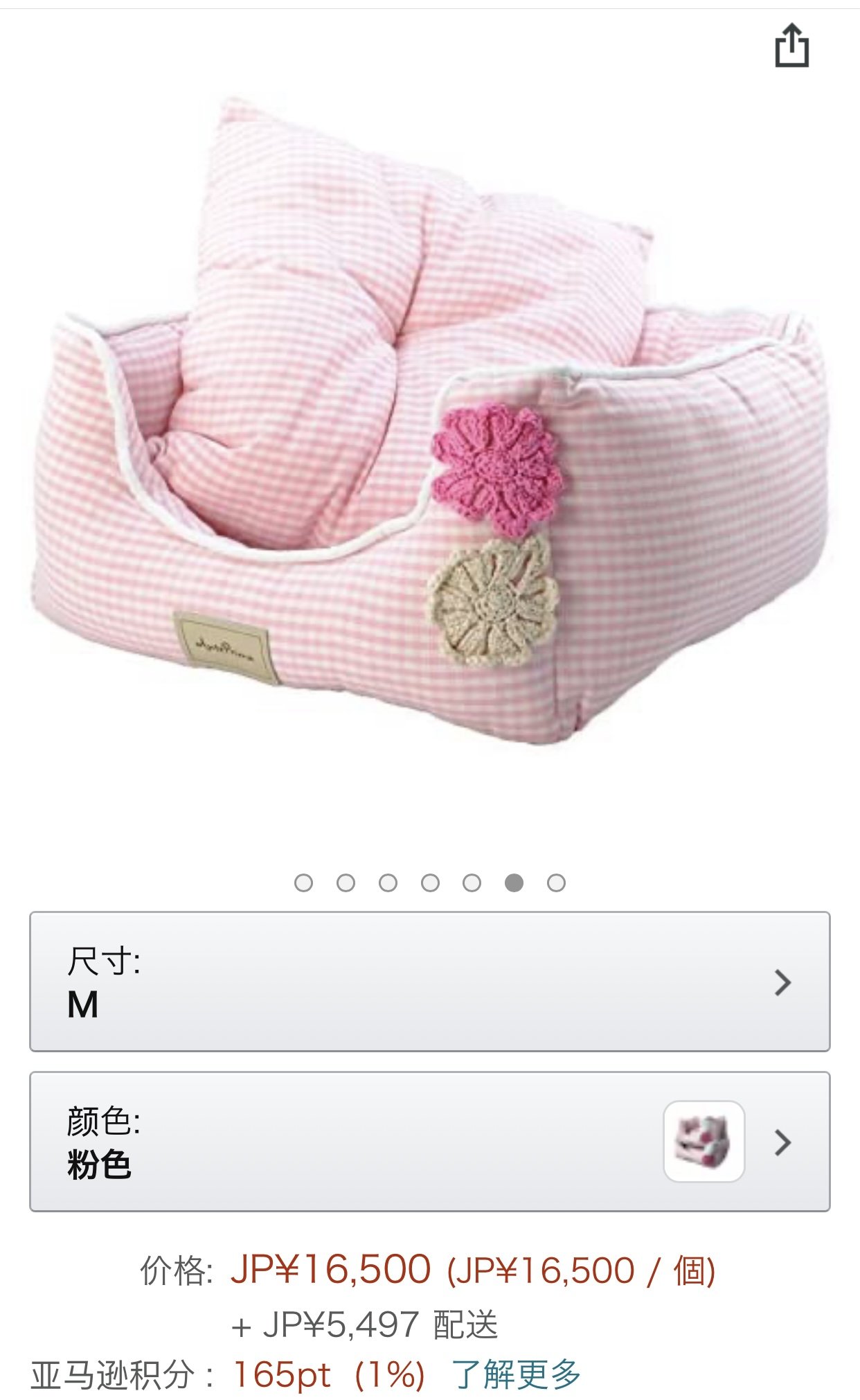Jump to the last image indicator dot
This screenshot has height=1400, width=860.
[x=556, y=883]
